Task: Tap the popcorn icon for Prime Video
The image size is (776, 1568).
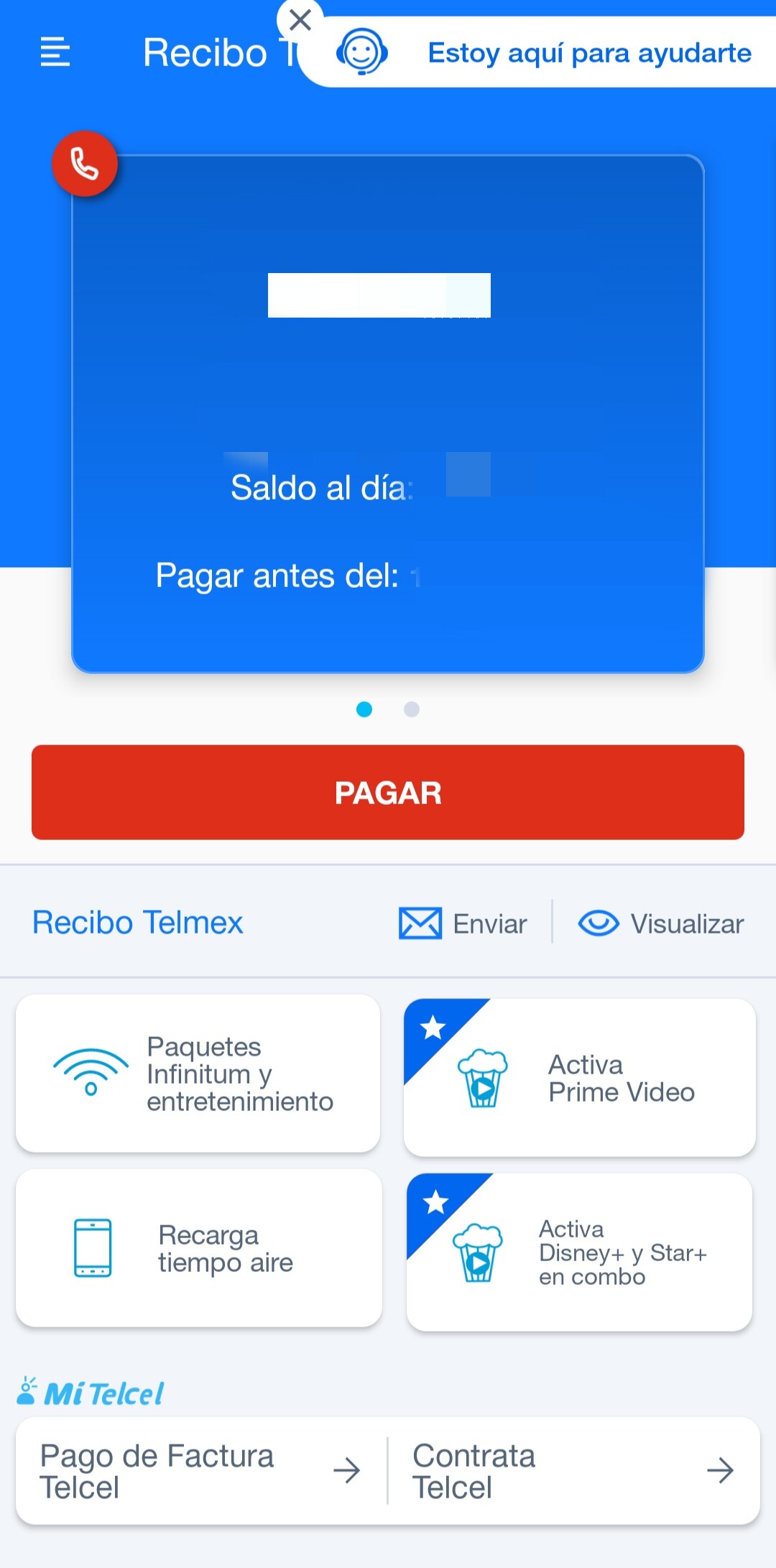Action: pos(483,1076)
